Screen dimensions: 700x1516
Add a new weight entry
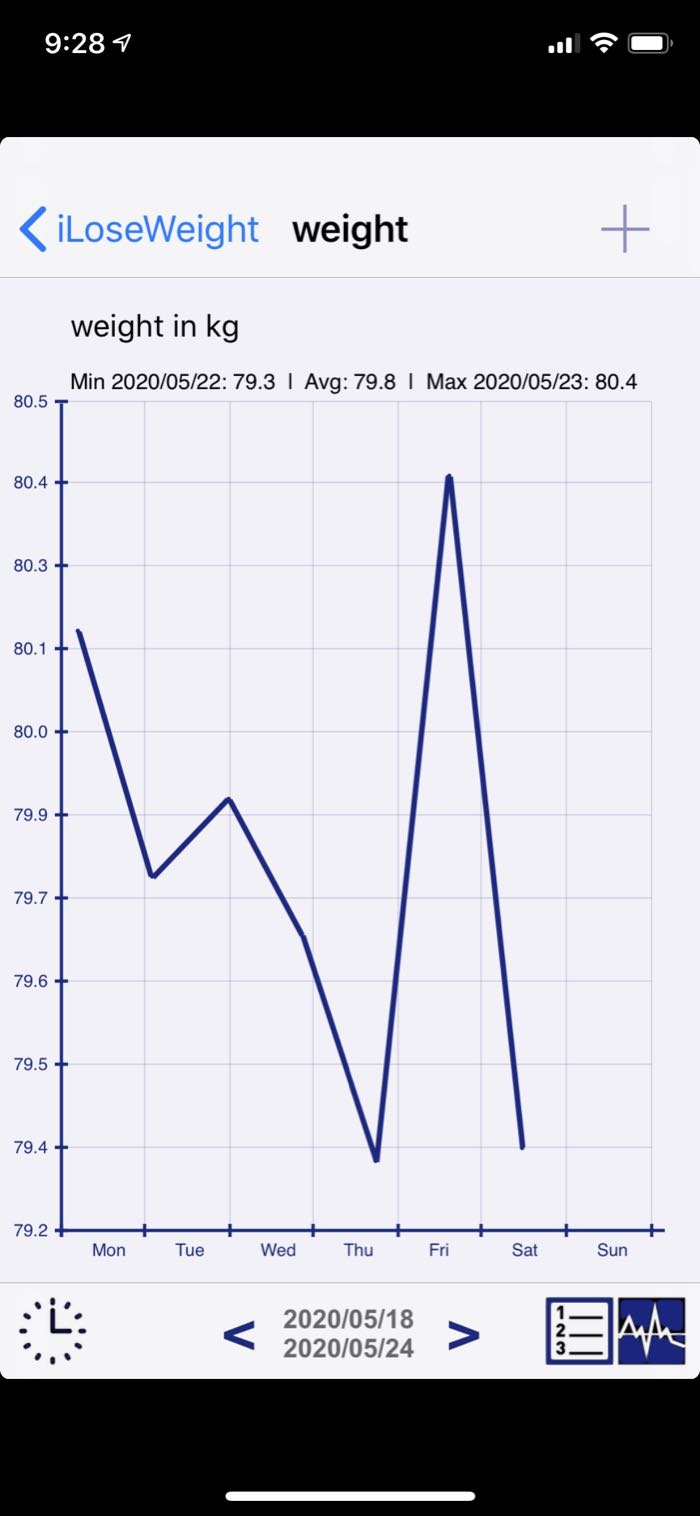pos(625,229)
